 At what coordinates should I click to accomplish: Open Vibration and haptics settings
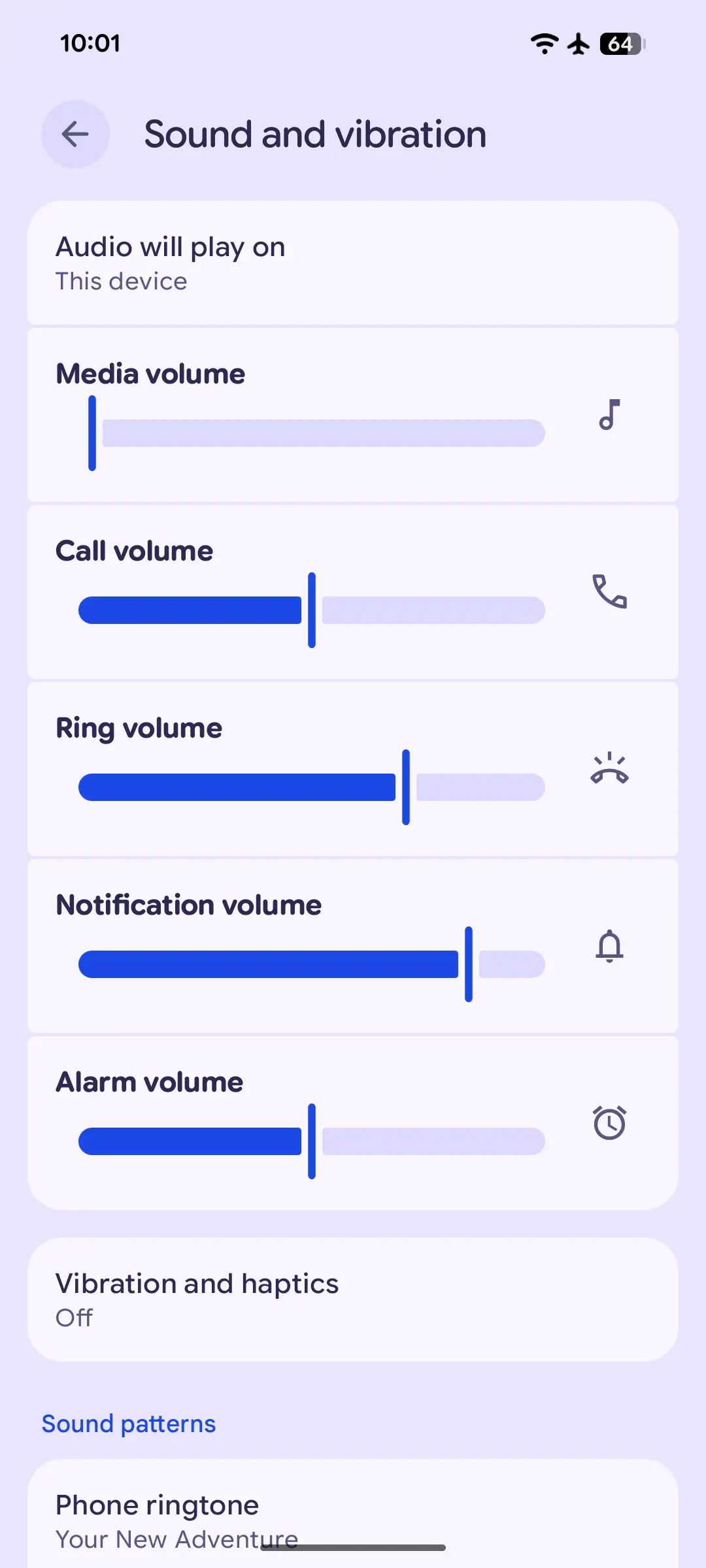pos(353,1299)
